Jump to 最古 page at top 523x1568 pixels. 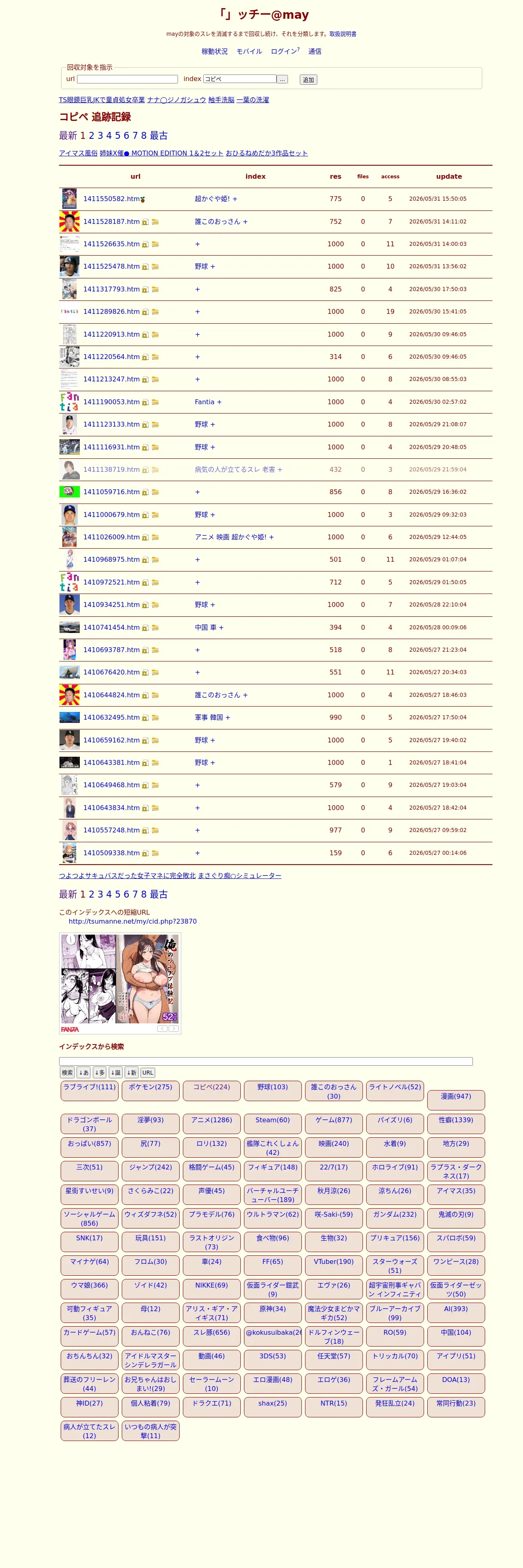(158, 136)
